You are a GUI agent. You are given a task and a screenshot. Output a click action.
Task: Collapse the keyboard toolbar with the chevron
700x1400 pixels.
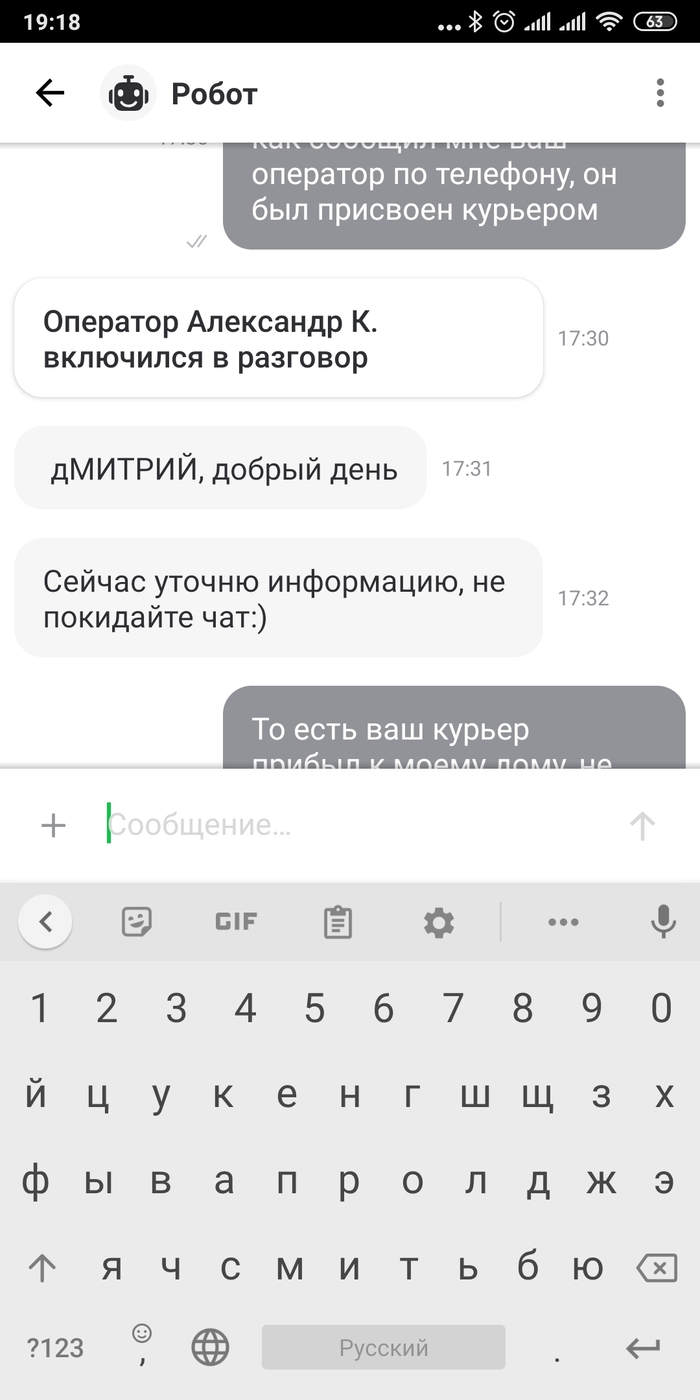(45, 921)
